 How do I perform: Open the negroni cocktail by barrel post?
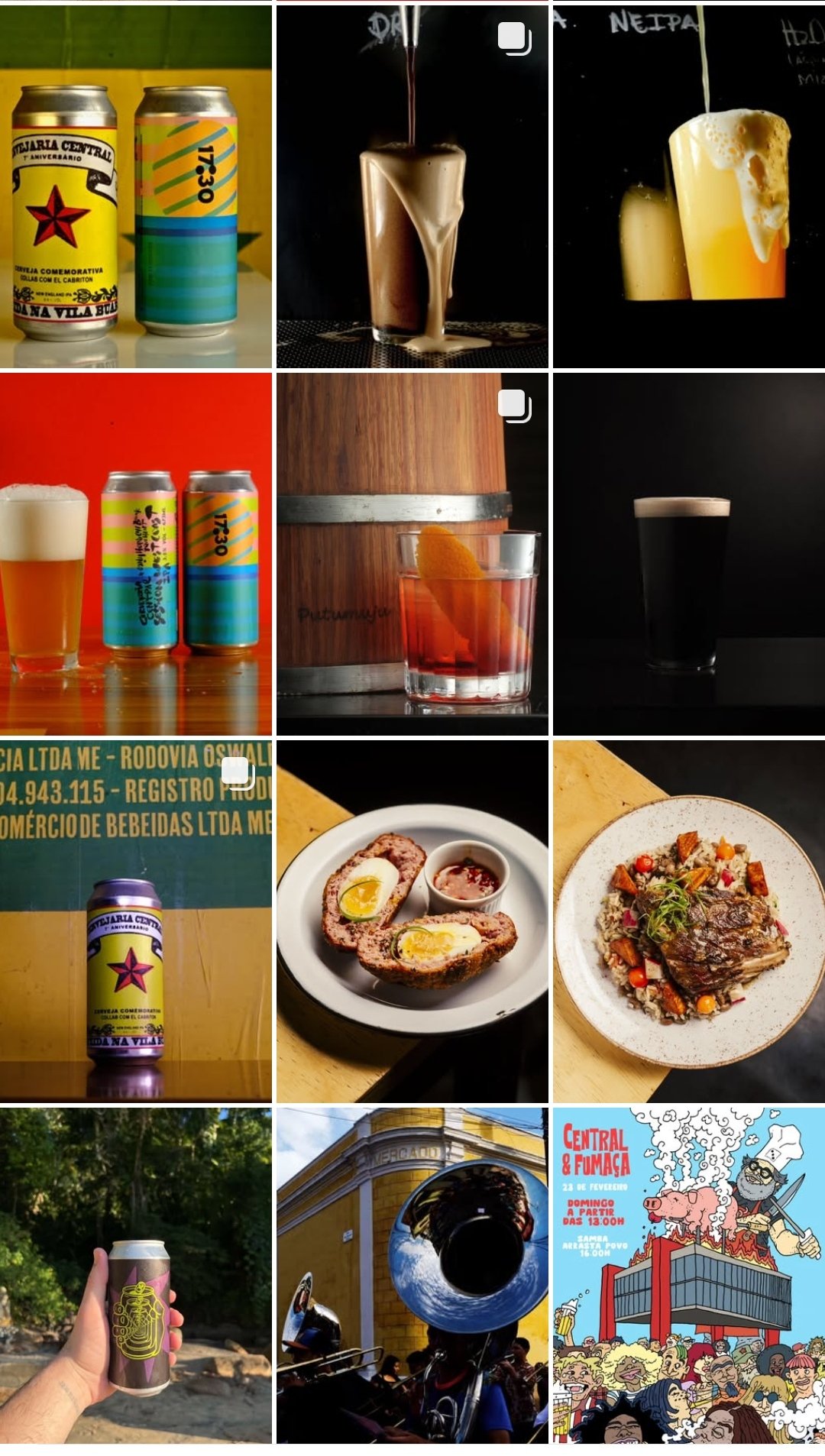click(412, 554)
